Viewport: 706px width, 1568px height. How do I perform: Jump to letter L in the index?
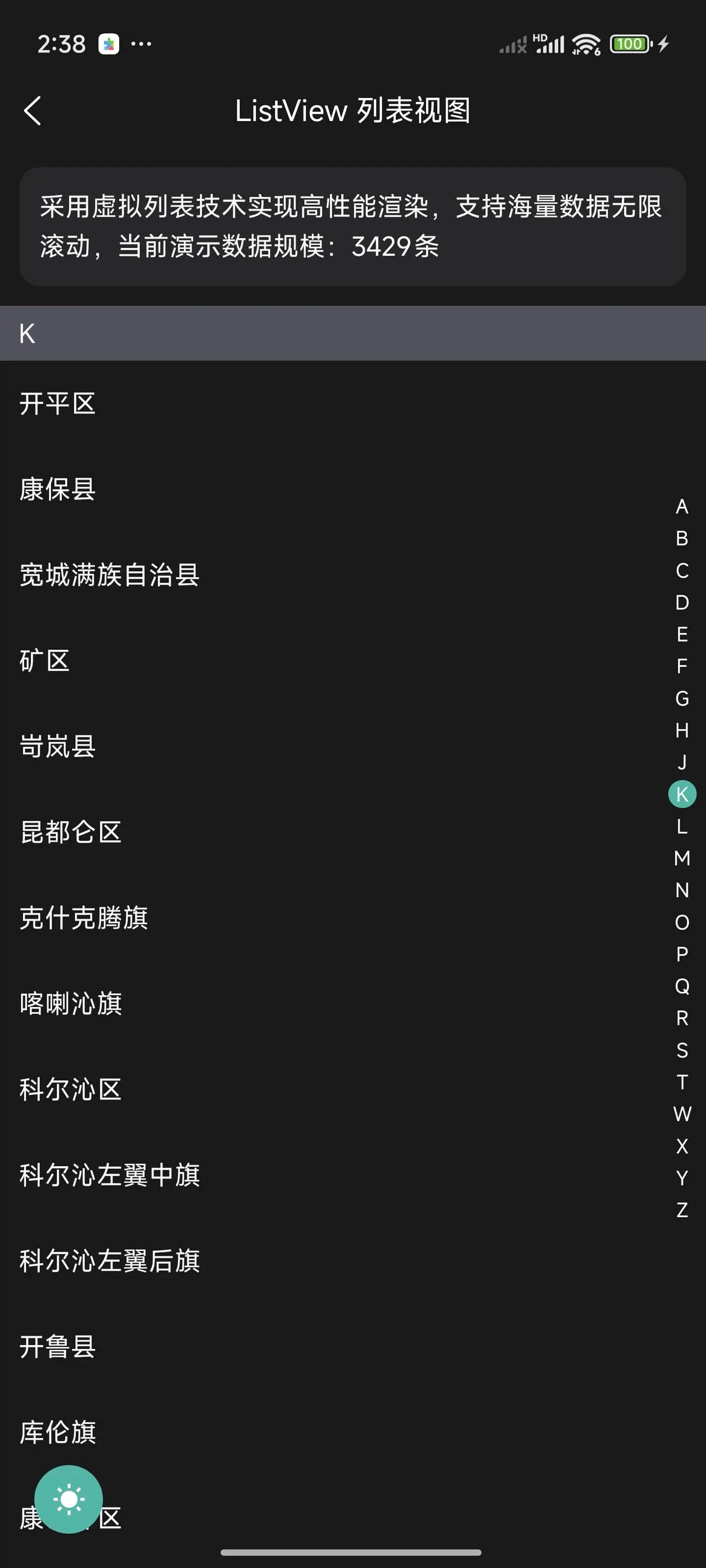[681, 826]
